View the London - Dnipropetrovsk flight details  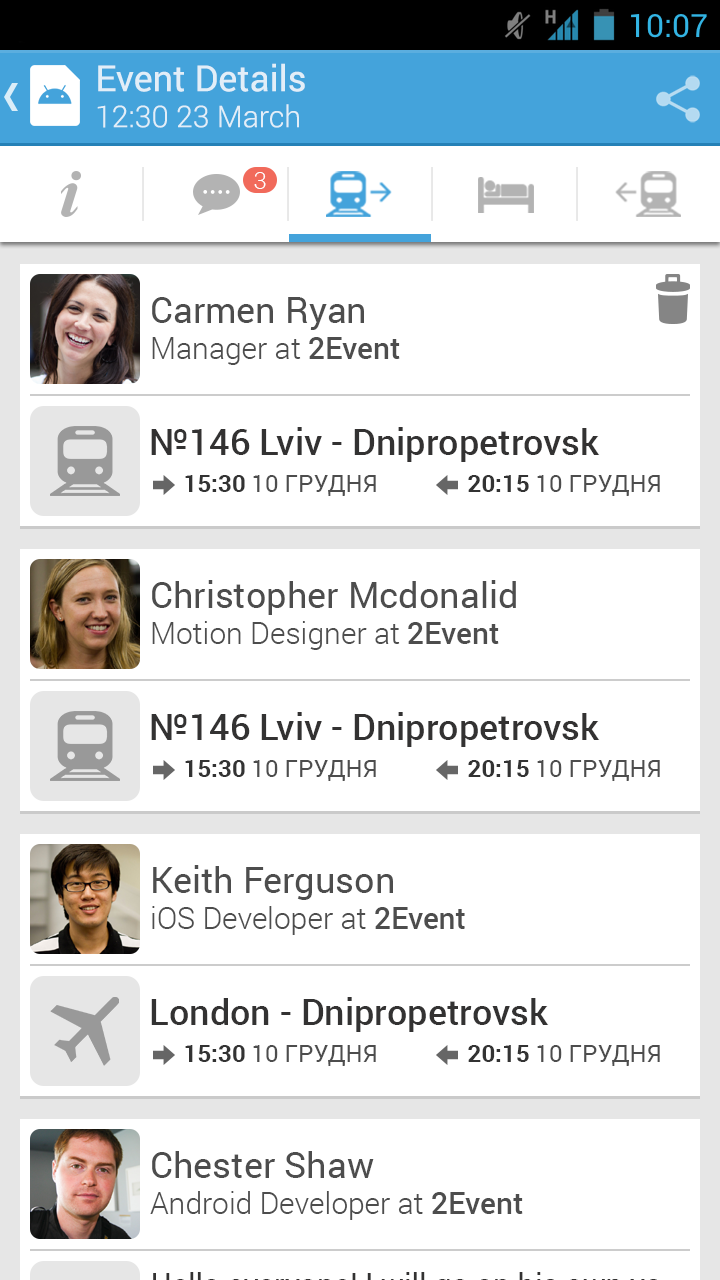coord(348,1031)
